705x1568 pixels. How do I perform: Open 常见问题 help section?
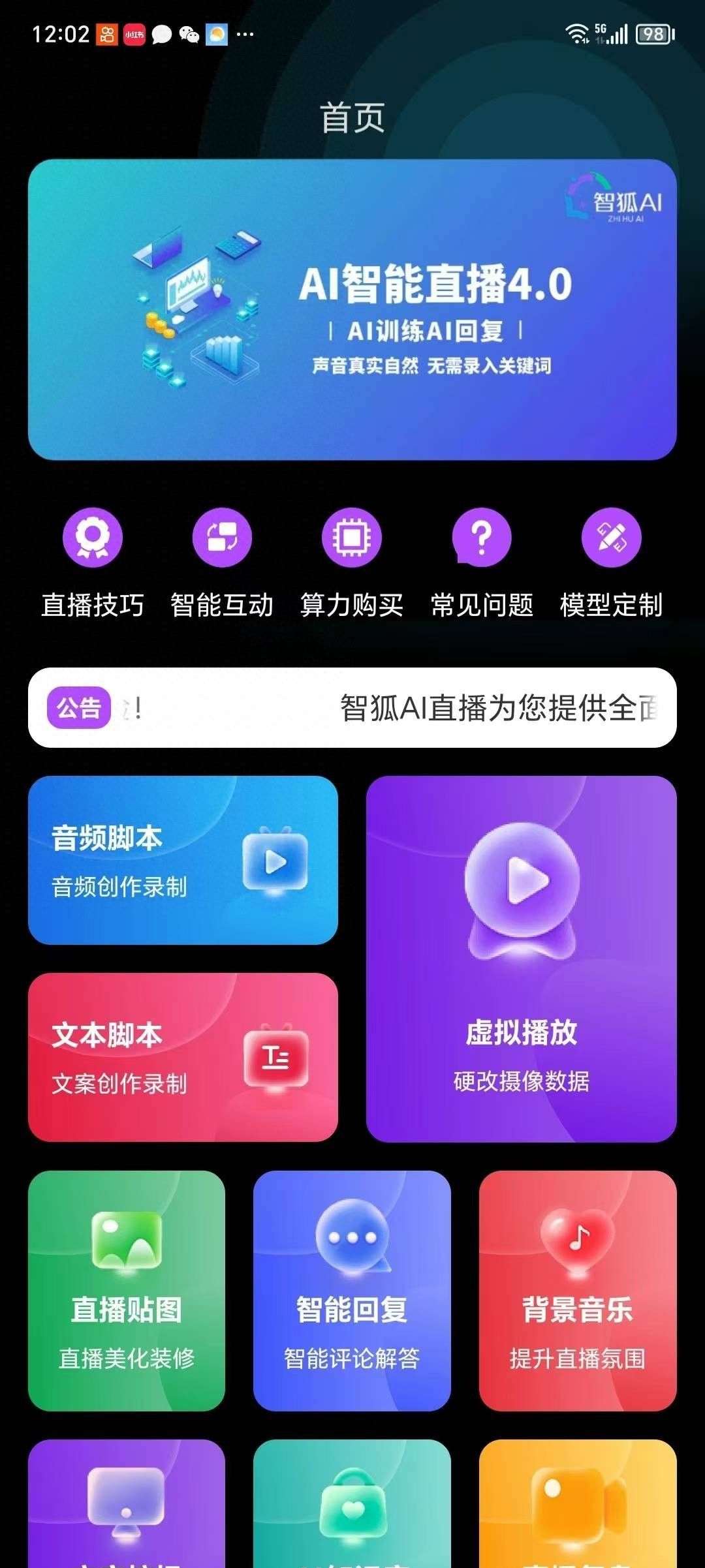pyautogui.click(x=481, y=536)
